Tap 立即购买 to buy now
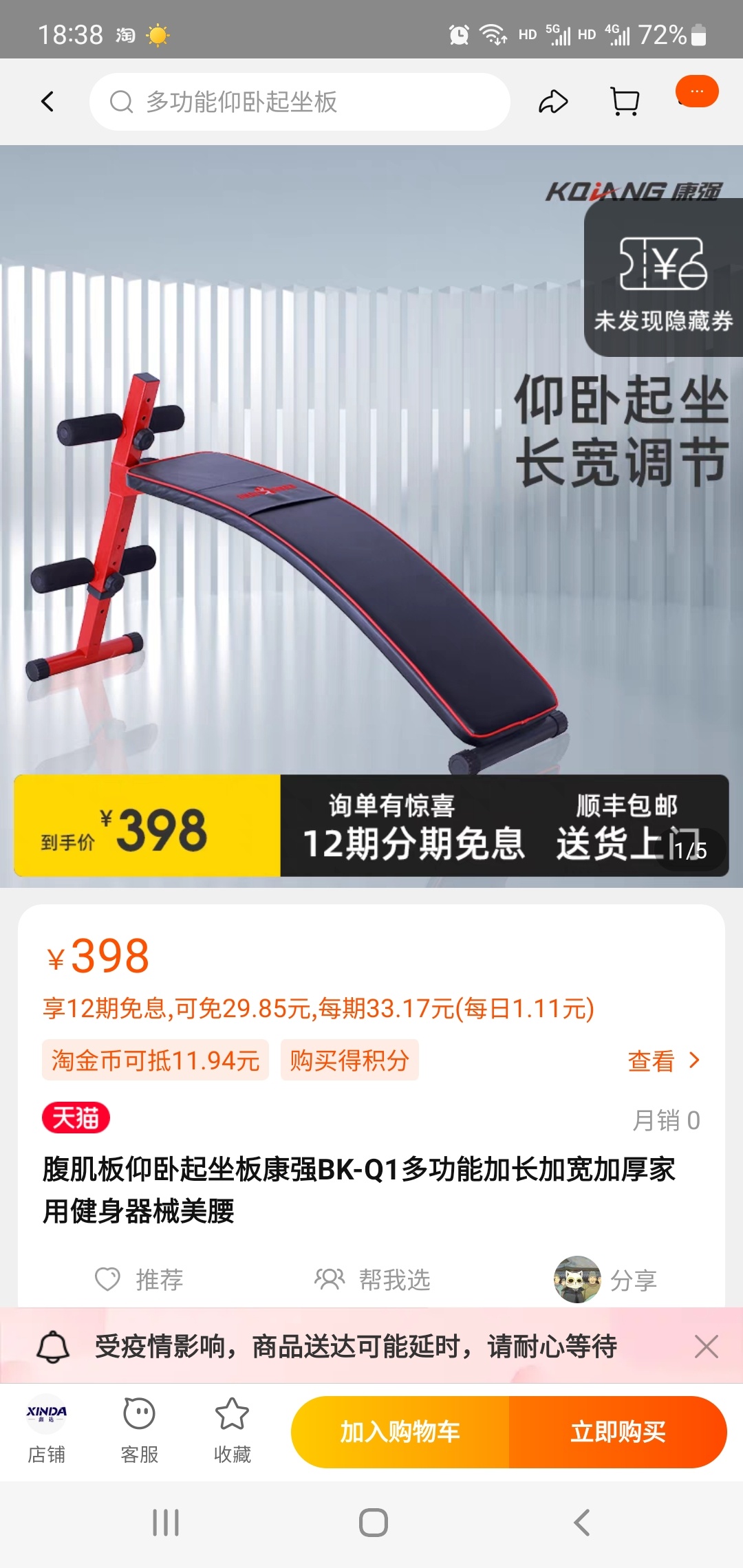743x1568 pixels. [x=618, y=1432]
